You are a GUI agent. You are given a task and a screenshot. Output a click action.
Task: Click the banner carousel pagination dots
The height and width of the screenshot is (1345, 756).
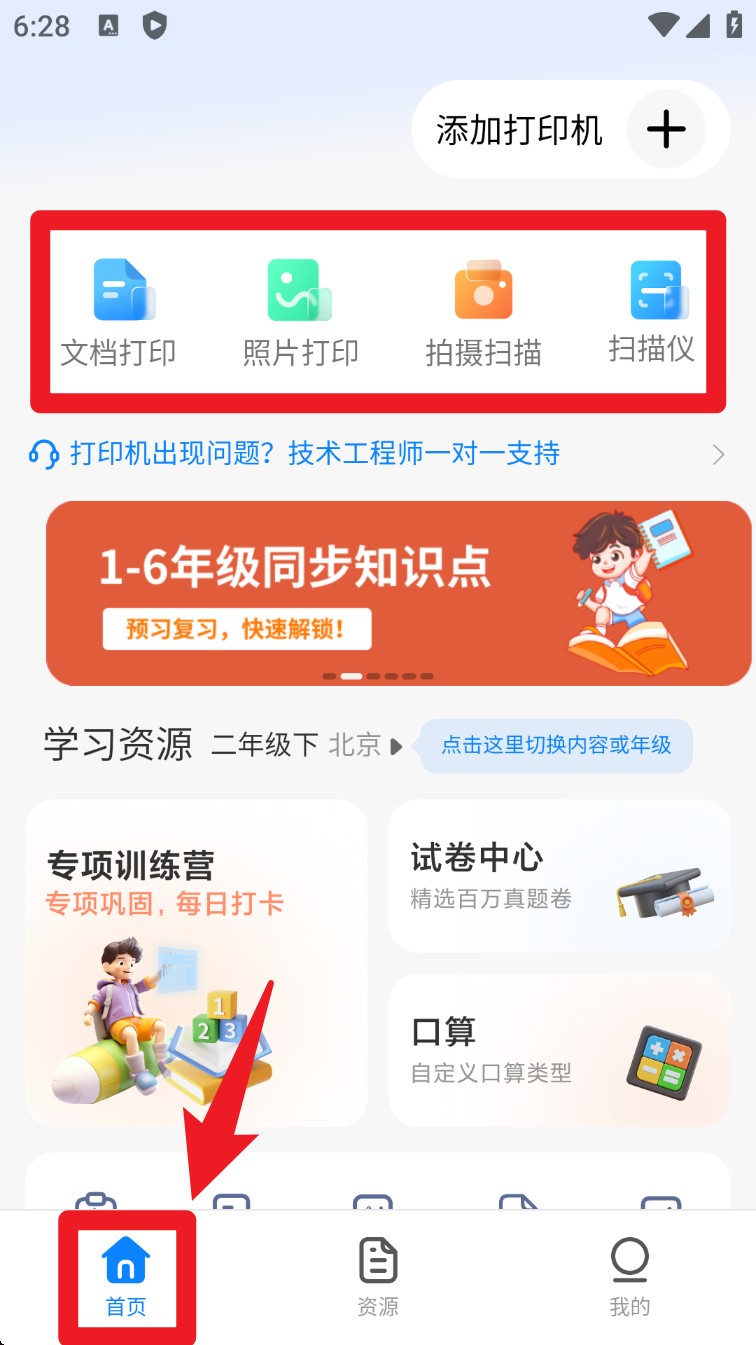tap(377, 675)
